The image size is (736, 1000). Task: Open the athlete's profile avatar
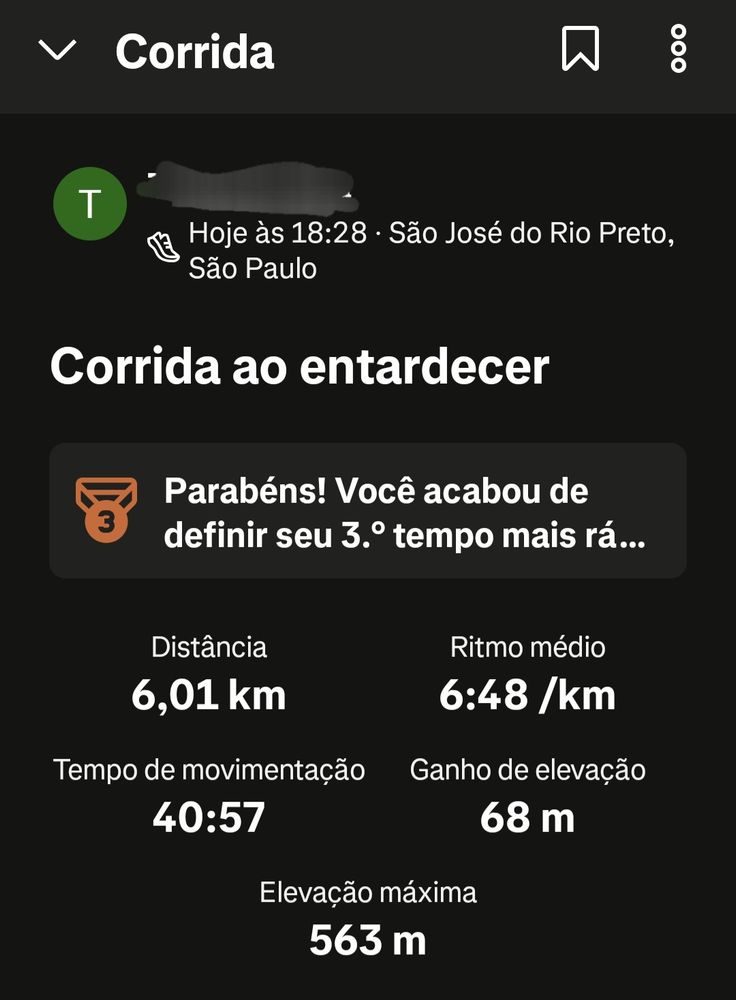click(90, 204)
